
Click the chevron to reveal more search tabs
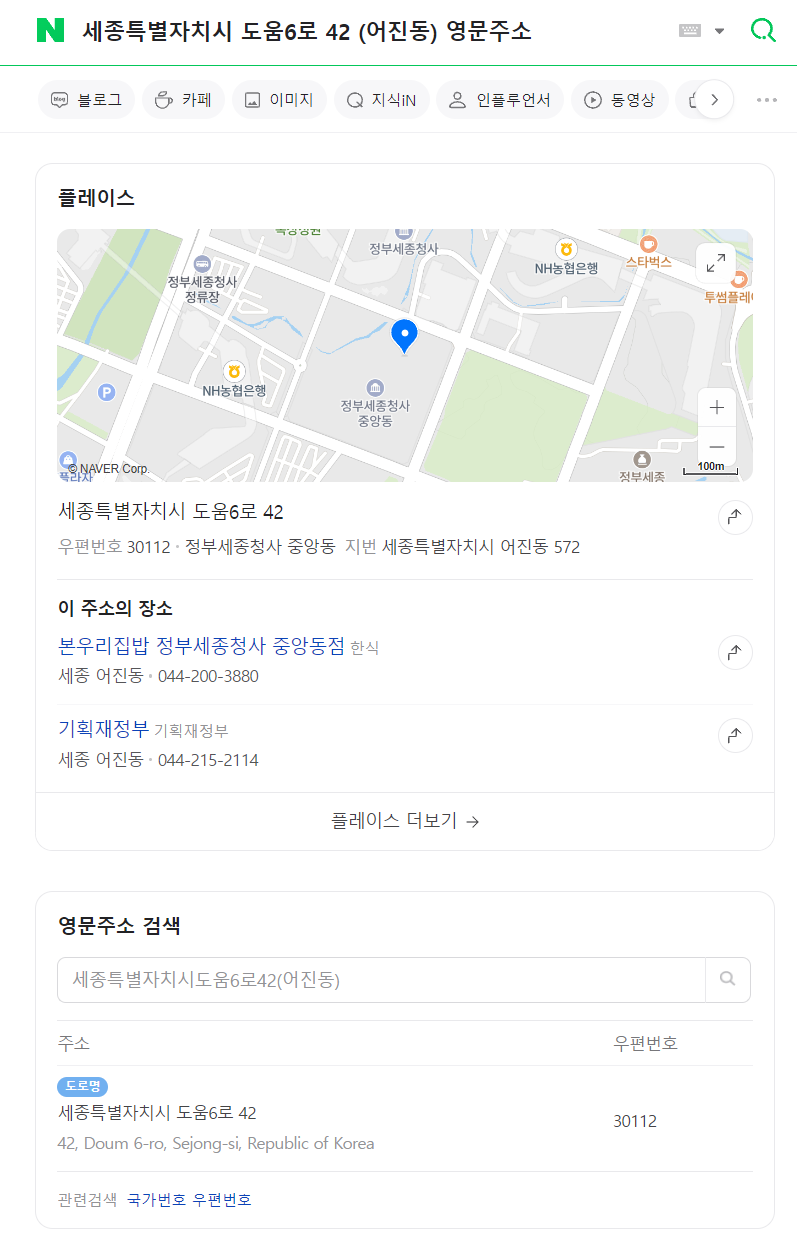point(715,99)
